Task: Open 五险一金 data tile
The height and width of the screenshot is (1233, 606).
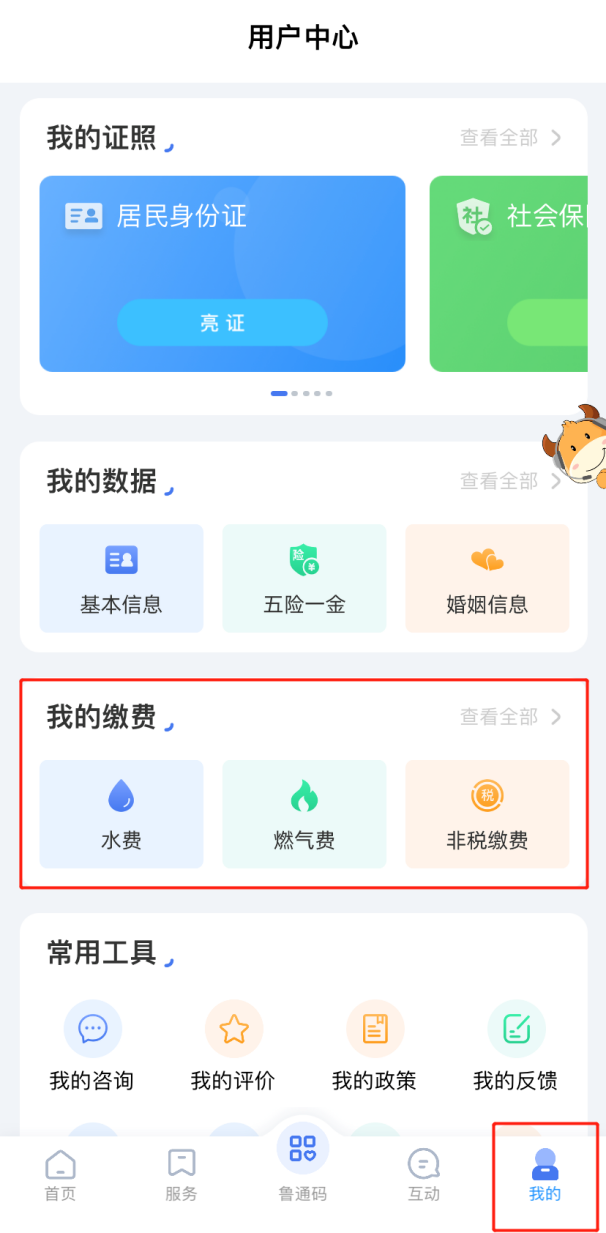Action: click(304, 579)
